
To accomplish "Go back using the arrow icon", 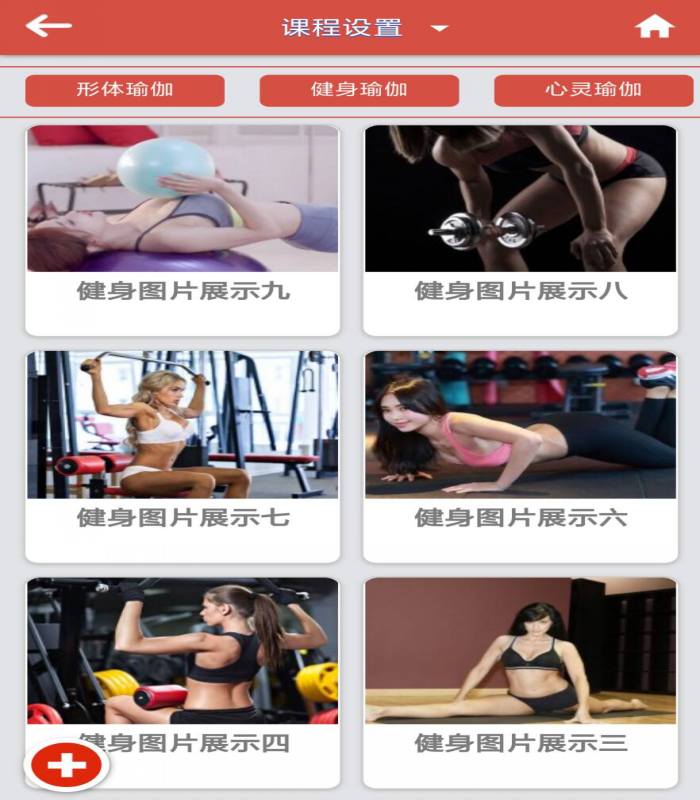I will click(48, 26).
